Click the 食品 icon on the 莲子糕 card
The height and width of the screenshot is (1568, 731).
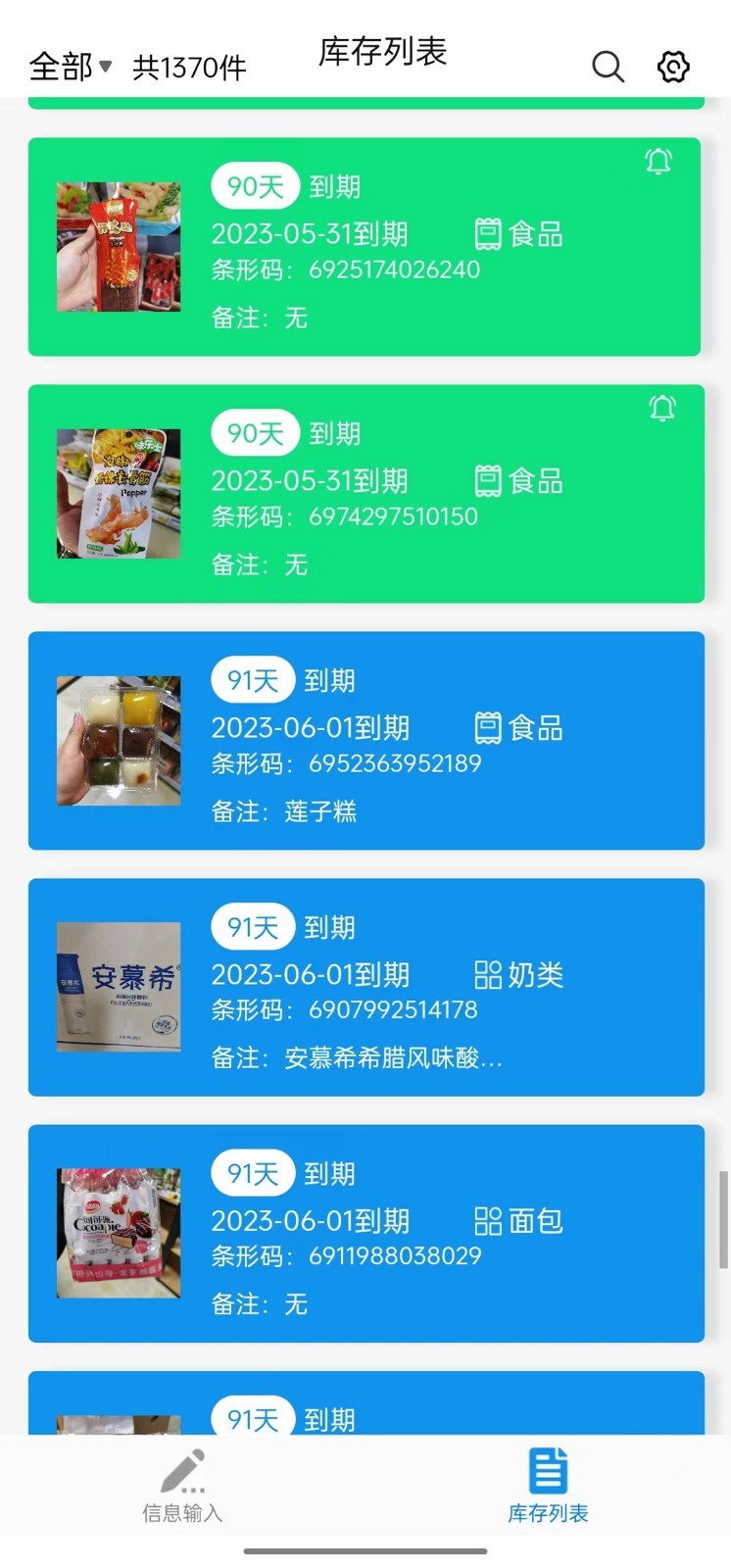(487, 727)
